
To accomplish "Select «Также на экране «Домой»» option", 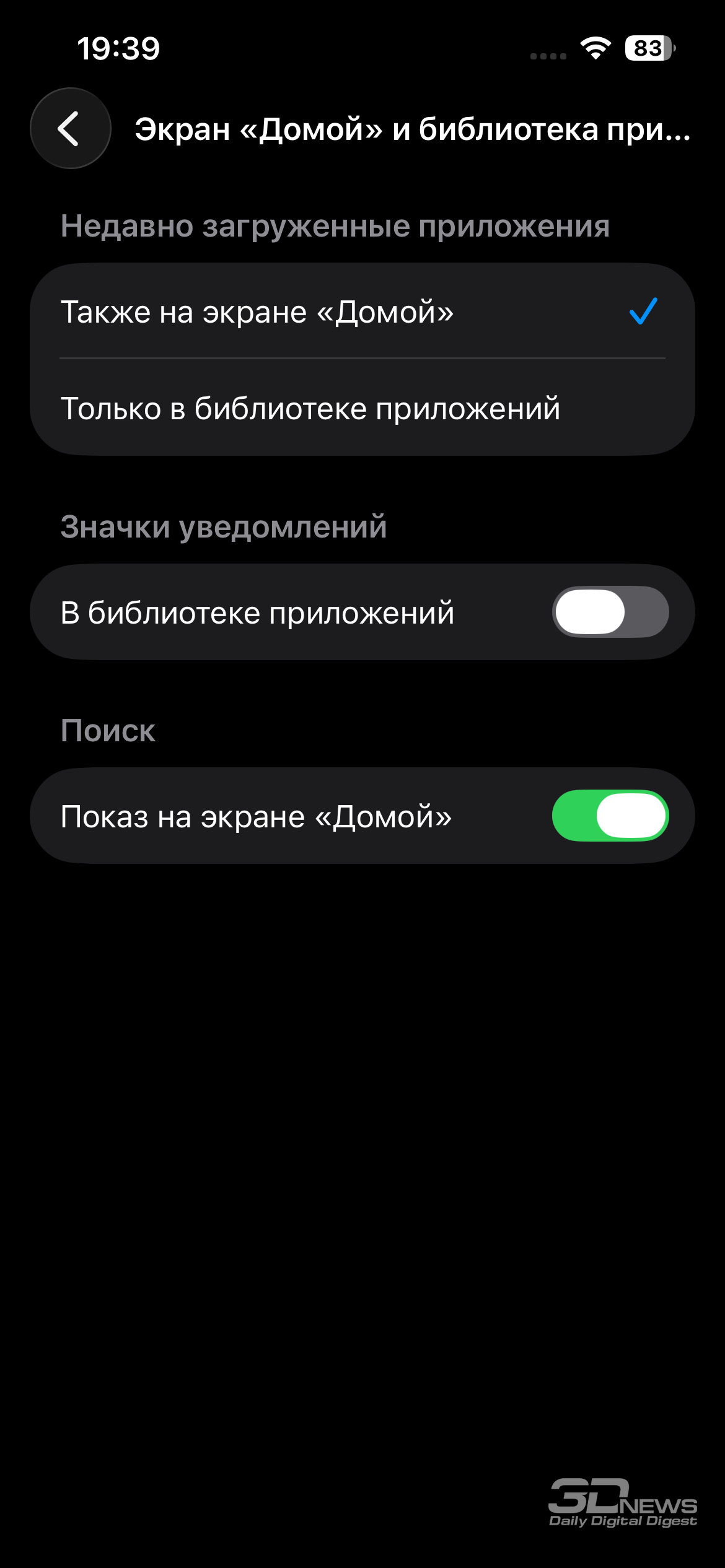I will (x=362, y=311).
